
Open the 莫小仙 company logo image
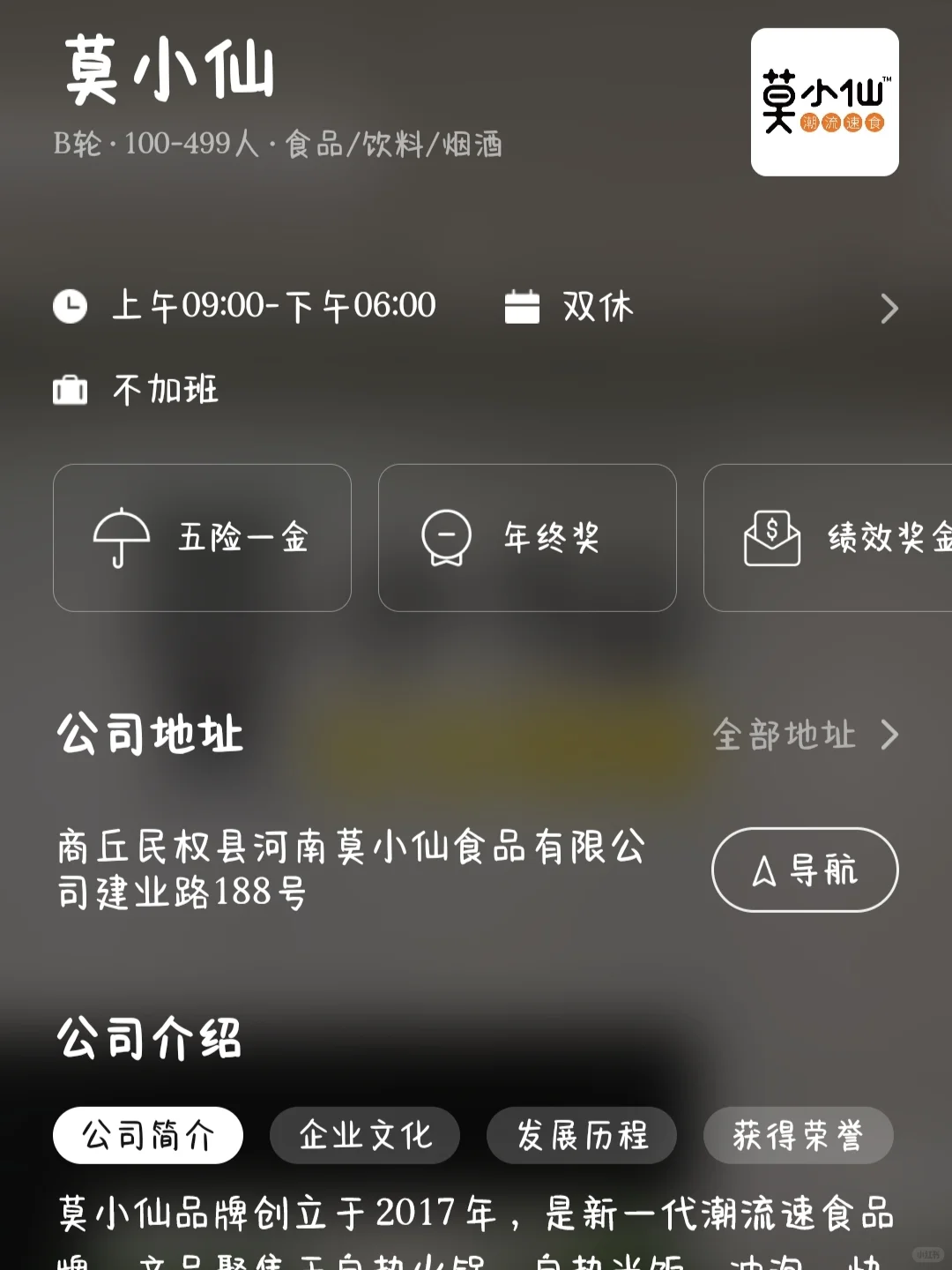(825, 102)
